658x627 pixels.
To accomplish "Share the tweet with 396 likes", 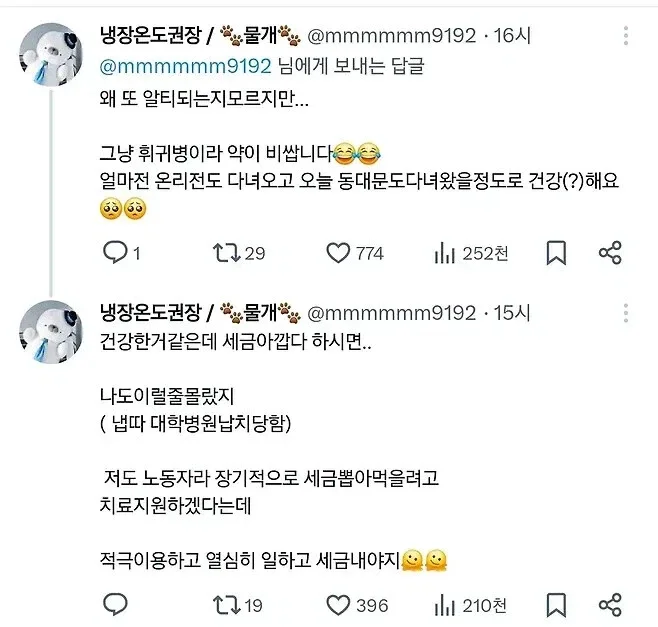I will [610, 604].
